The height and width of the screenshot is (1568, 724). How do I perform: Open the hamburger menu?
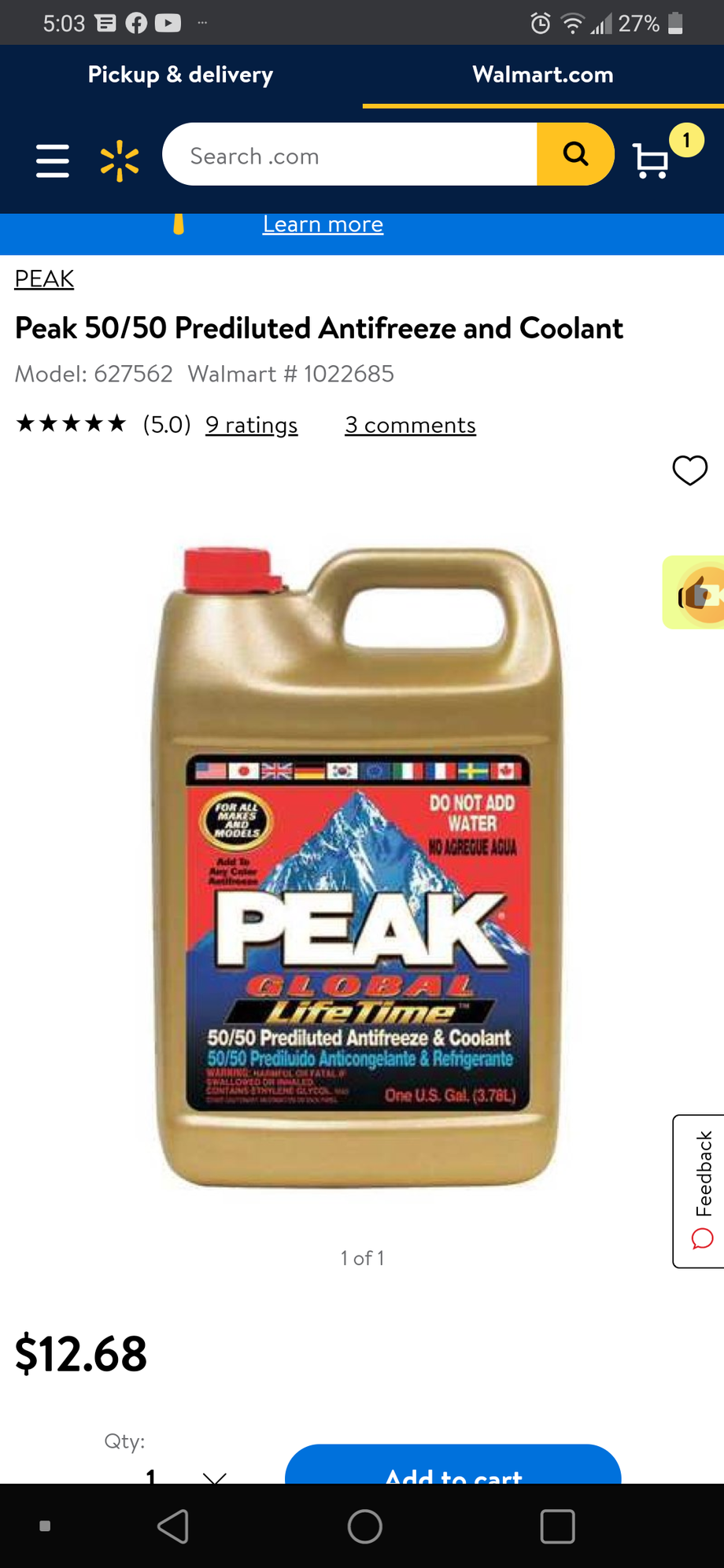pyautogui.click(x=53, y=160)
